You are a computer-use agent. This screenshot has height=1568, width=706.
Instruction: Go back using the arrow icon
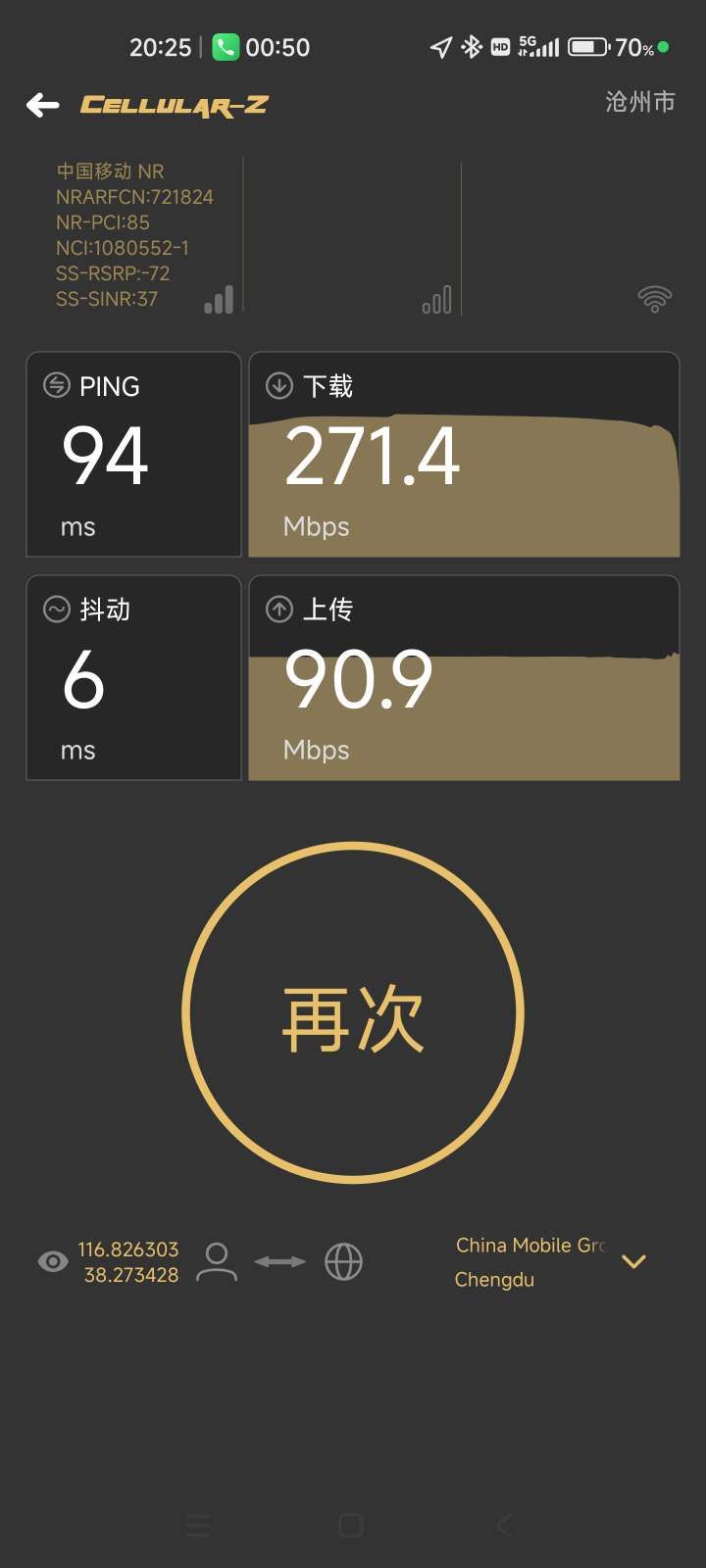43,105
